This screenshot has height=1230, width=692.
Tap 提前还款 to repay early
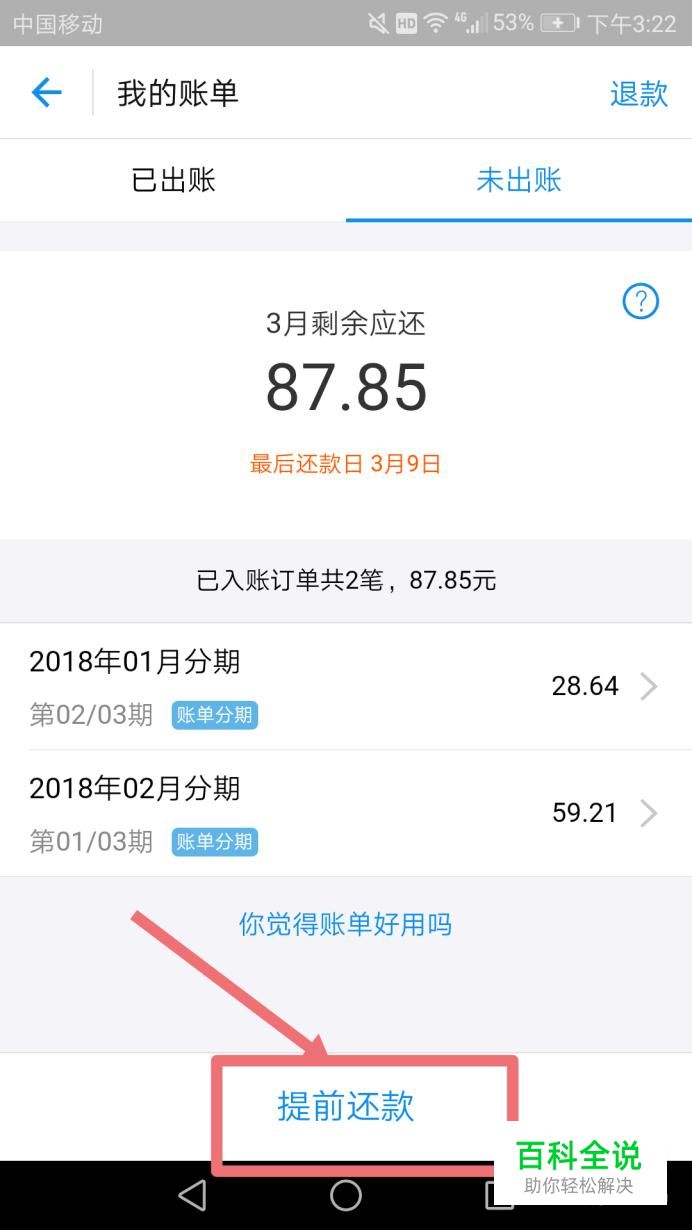point(346,1106)
